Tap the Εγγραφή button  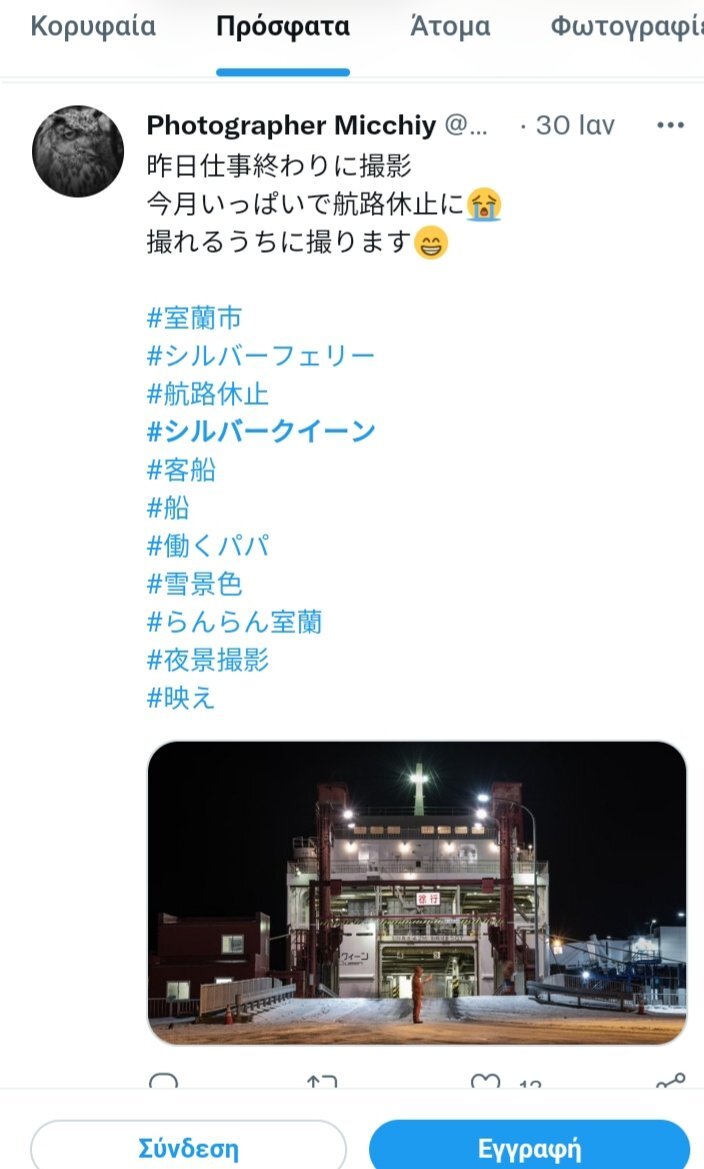529,1145
